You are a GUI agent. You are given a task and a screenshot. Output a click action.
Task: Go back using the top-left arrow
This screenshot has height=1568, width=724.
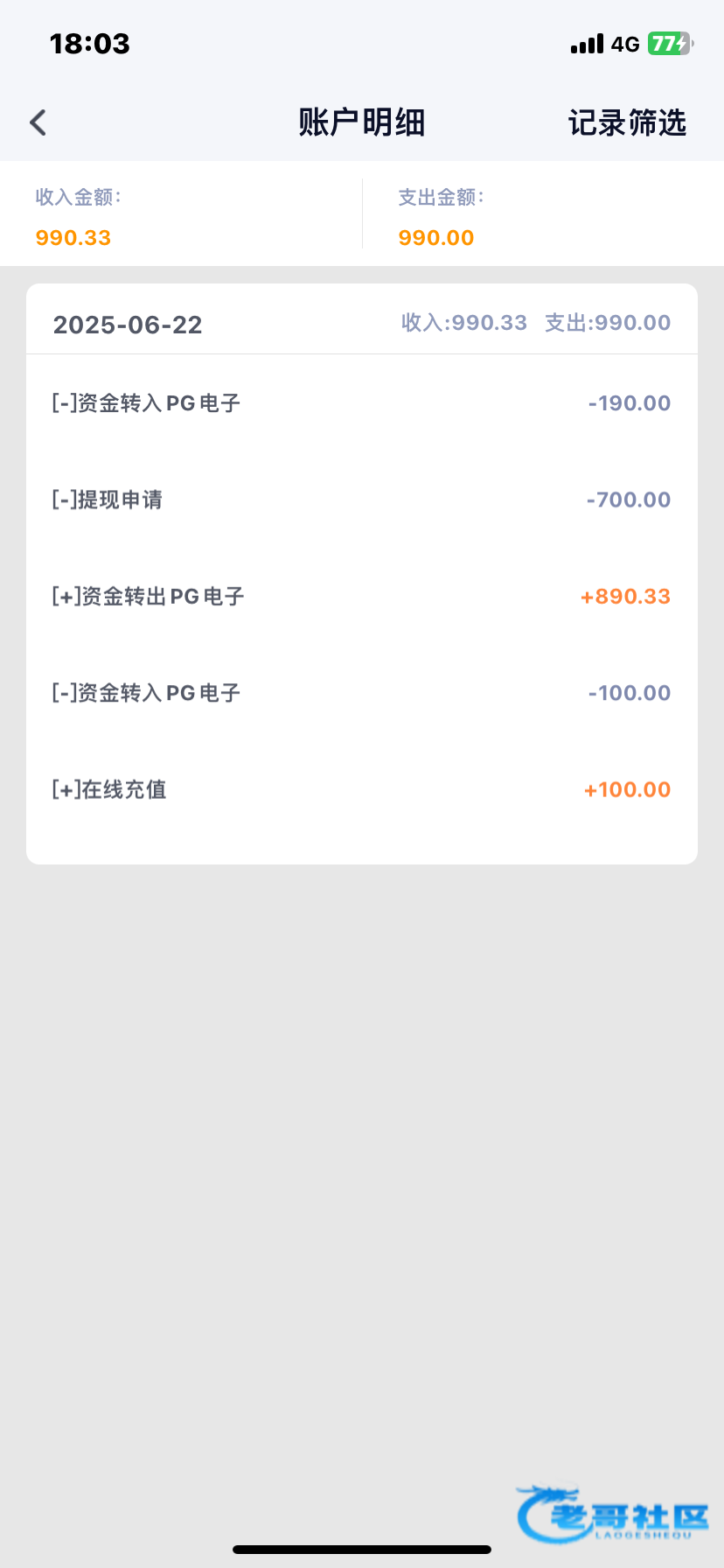pyautogui.click(x=38, y=122)
